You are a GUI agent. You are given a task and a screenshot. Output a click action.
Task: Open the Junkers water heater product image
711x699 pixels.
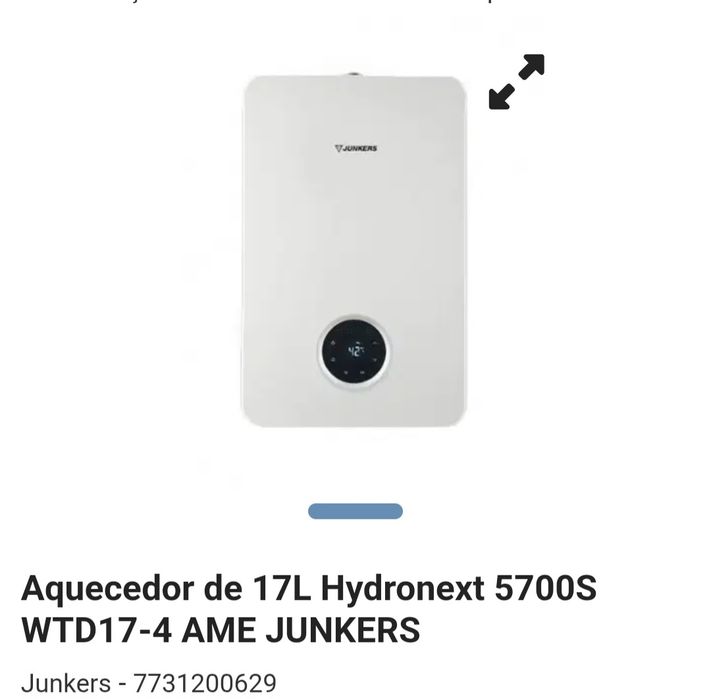354,250
